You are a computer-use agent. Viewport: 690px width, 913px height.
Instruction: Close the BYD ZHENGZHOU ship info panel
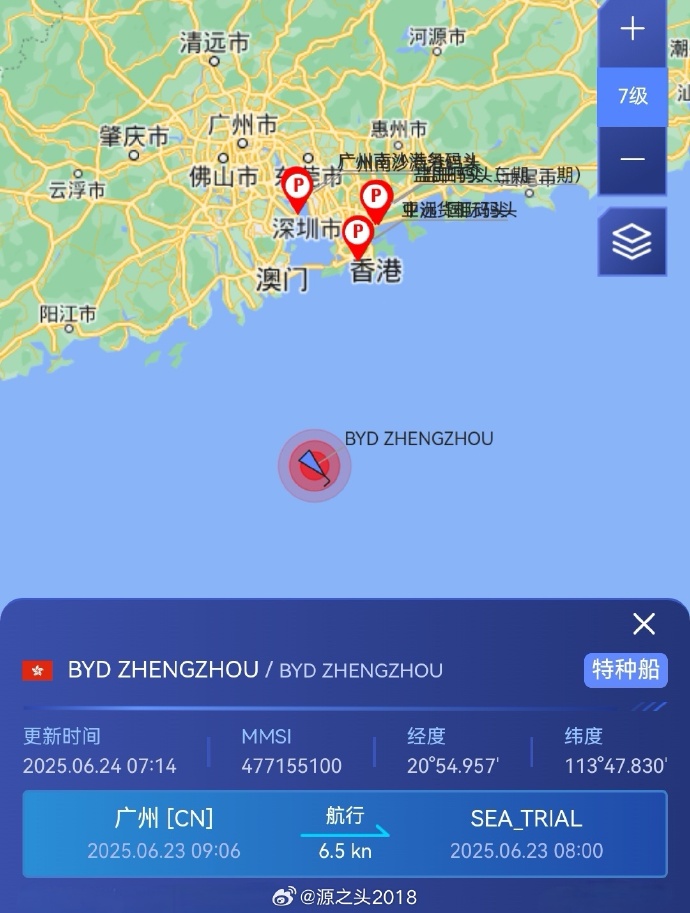tap(644, 624)
